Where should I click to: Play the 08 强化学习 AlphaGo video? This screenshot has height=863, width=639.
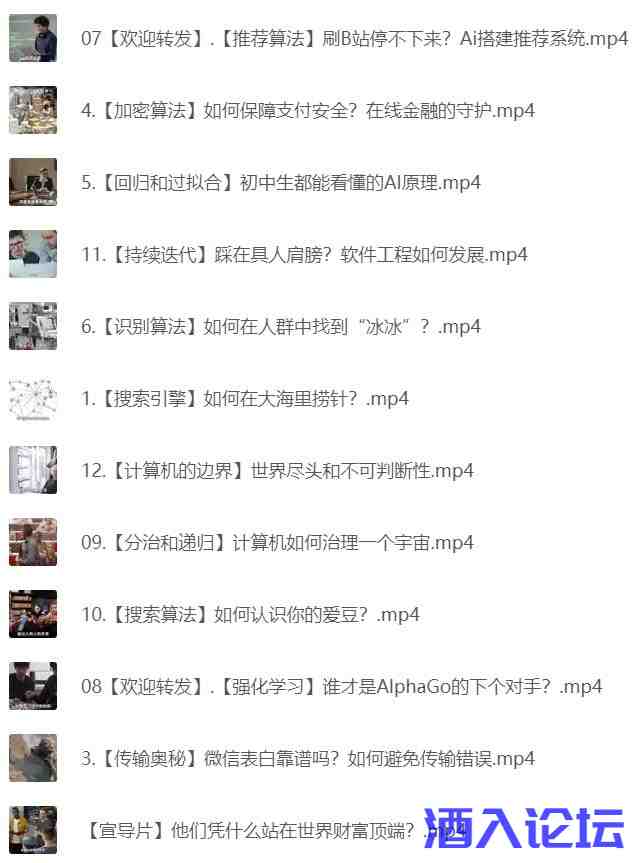[341, 687]
